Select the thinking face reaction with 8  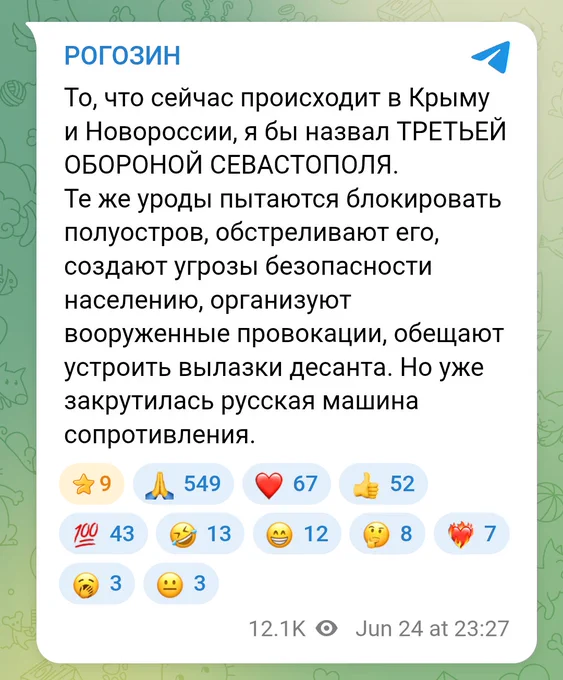click(387, 533)
